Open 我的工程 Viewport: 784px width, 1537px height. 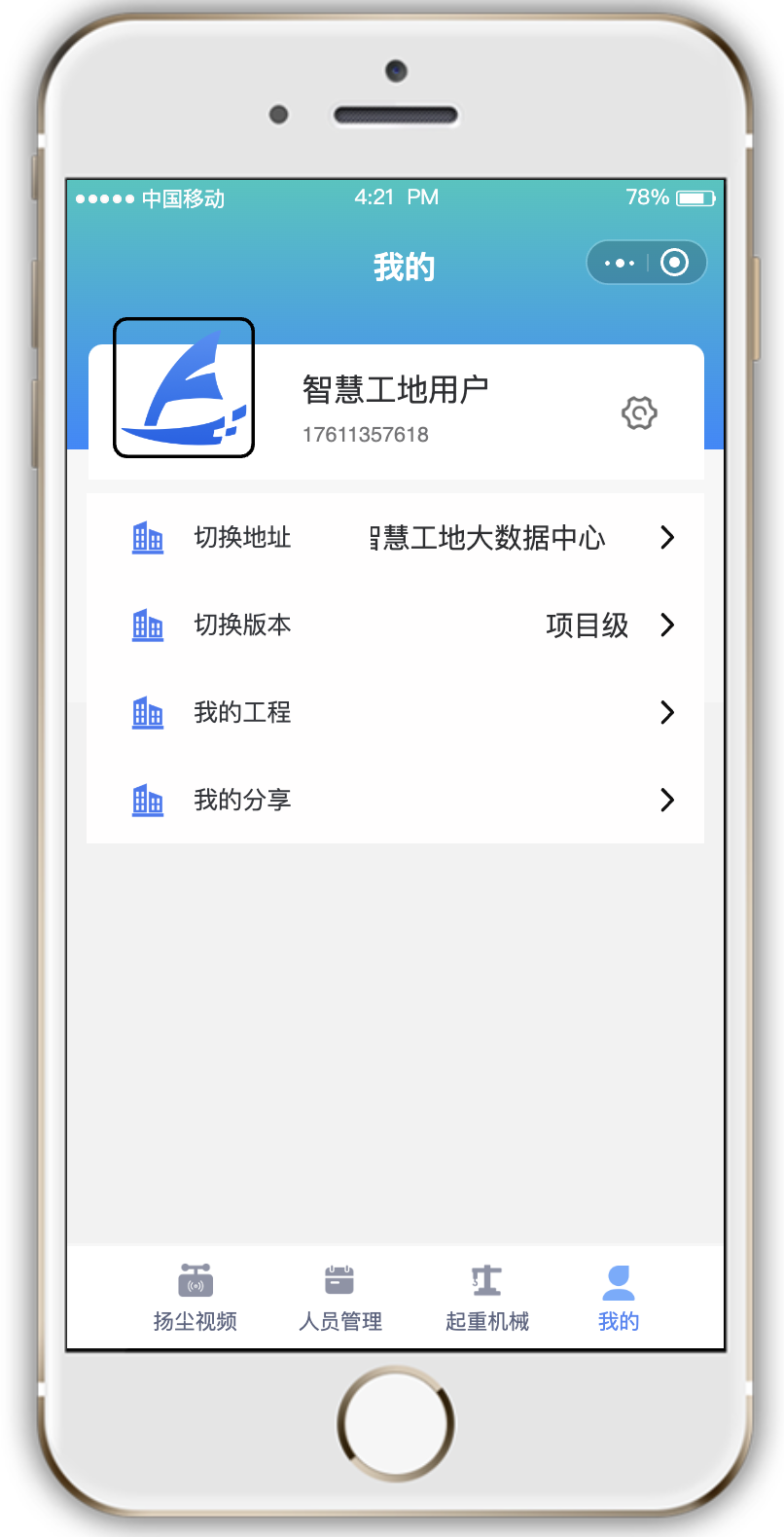[395, 712]
